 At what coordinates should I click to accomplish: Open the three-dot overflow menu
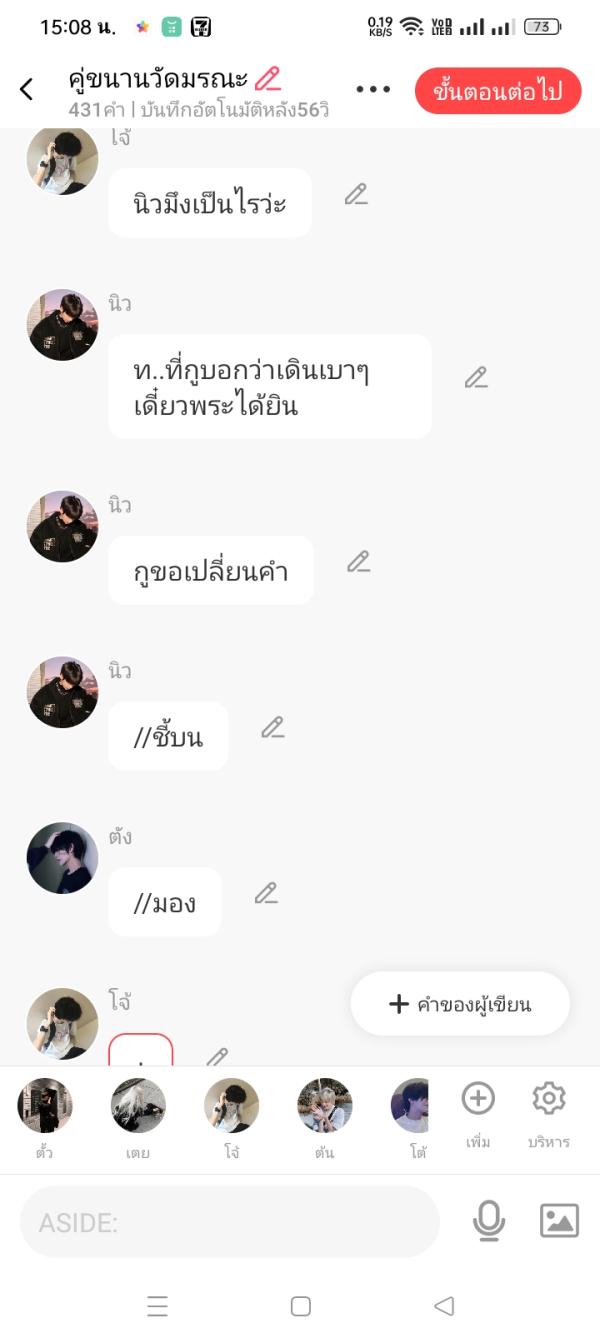(x=373, y=90)
